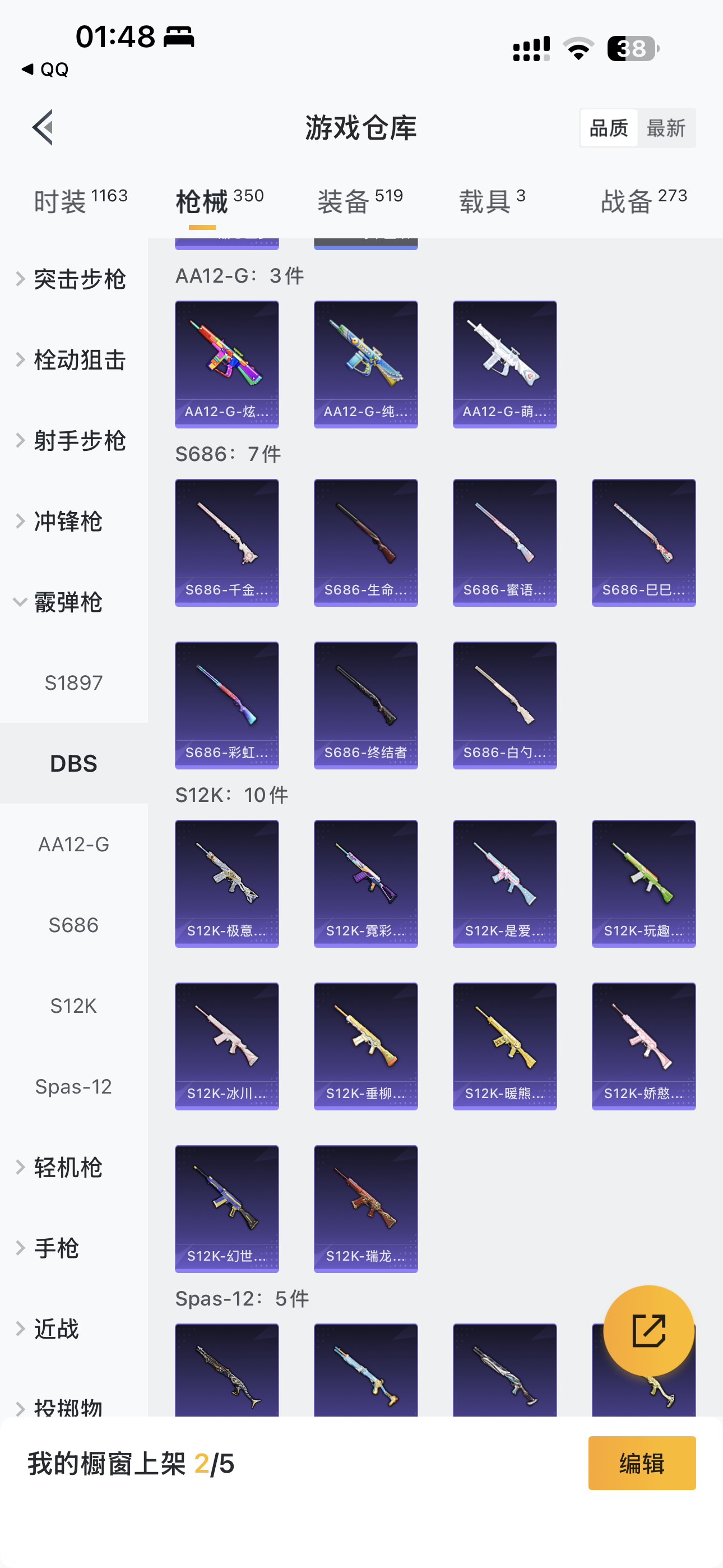Switch sorting to 最新
This screenshot has width=723, height=1568.
pyautogui.click(x=666, y=128)
